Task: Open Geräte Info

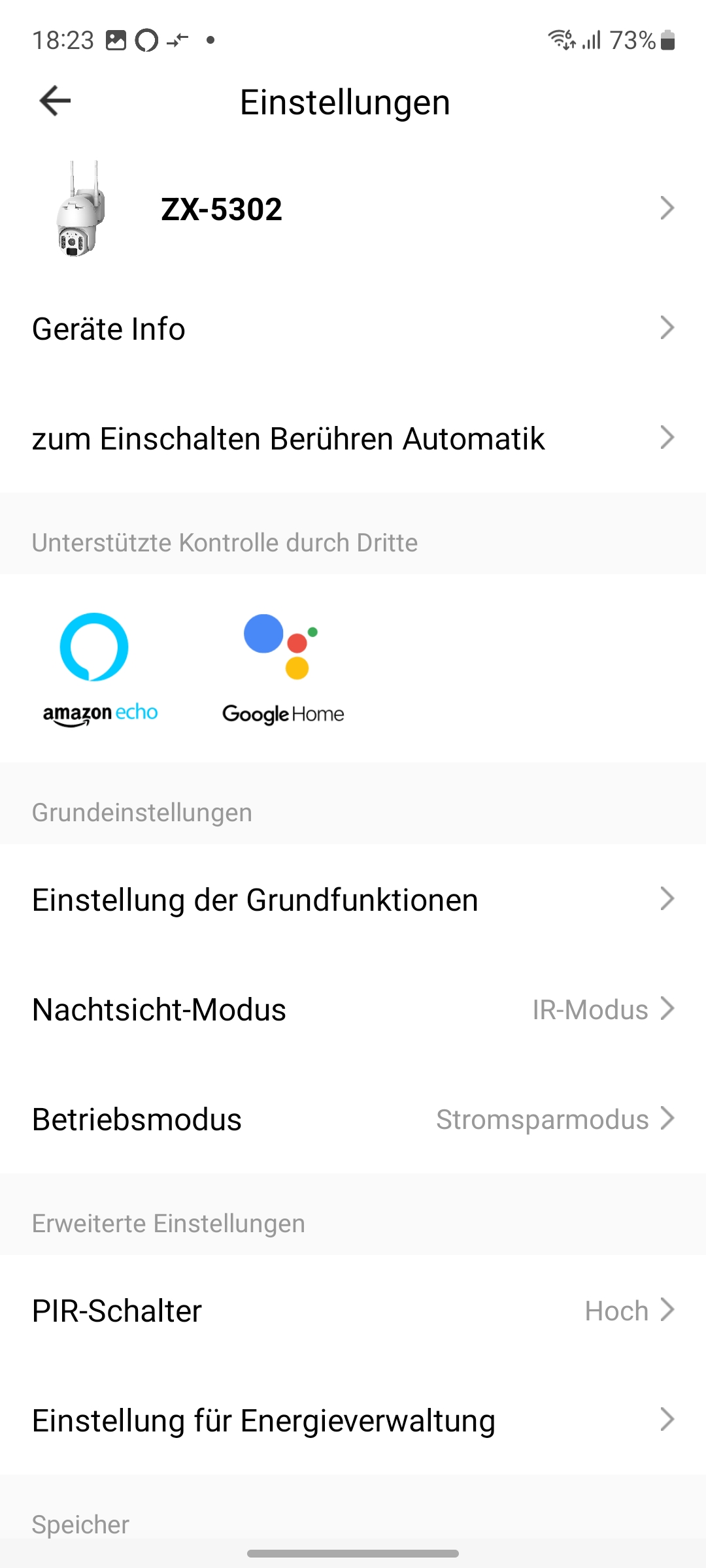Action: (x=353, y=329)
